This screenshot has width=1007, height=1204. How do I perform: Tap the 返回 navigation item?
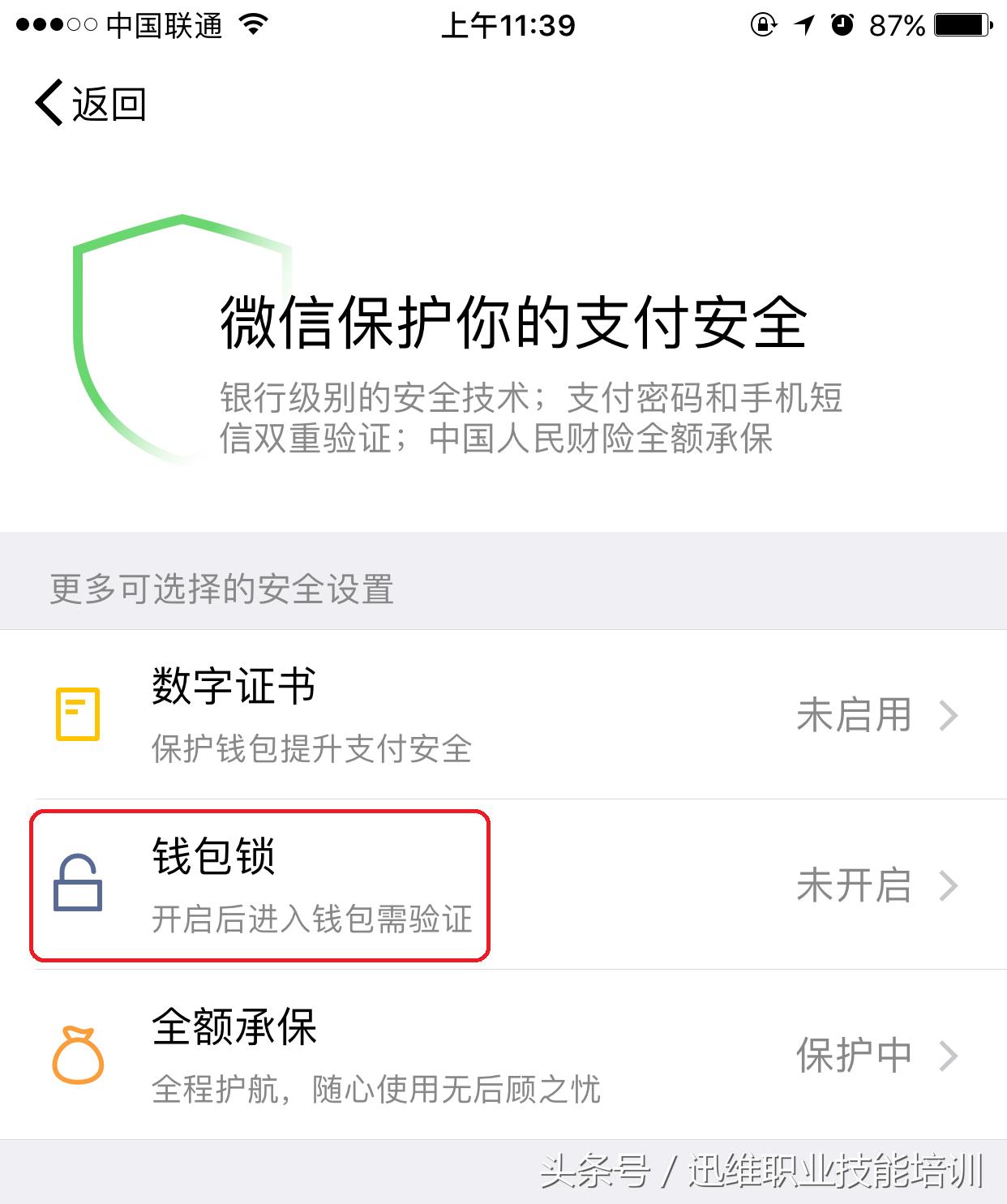[89, 103]
